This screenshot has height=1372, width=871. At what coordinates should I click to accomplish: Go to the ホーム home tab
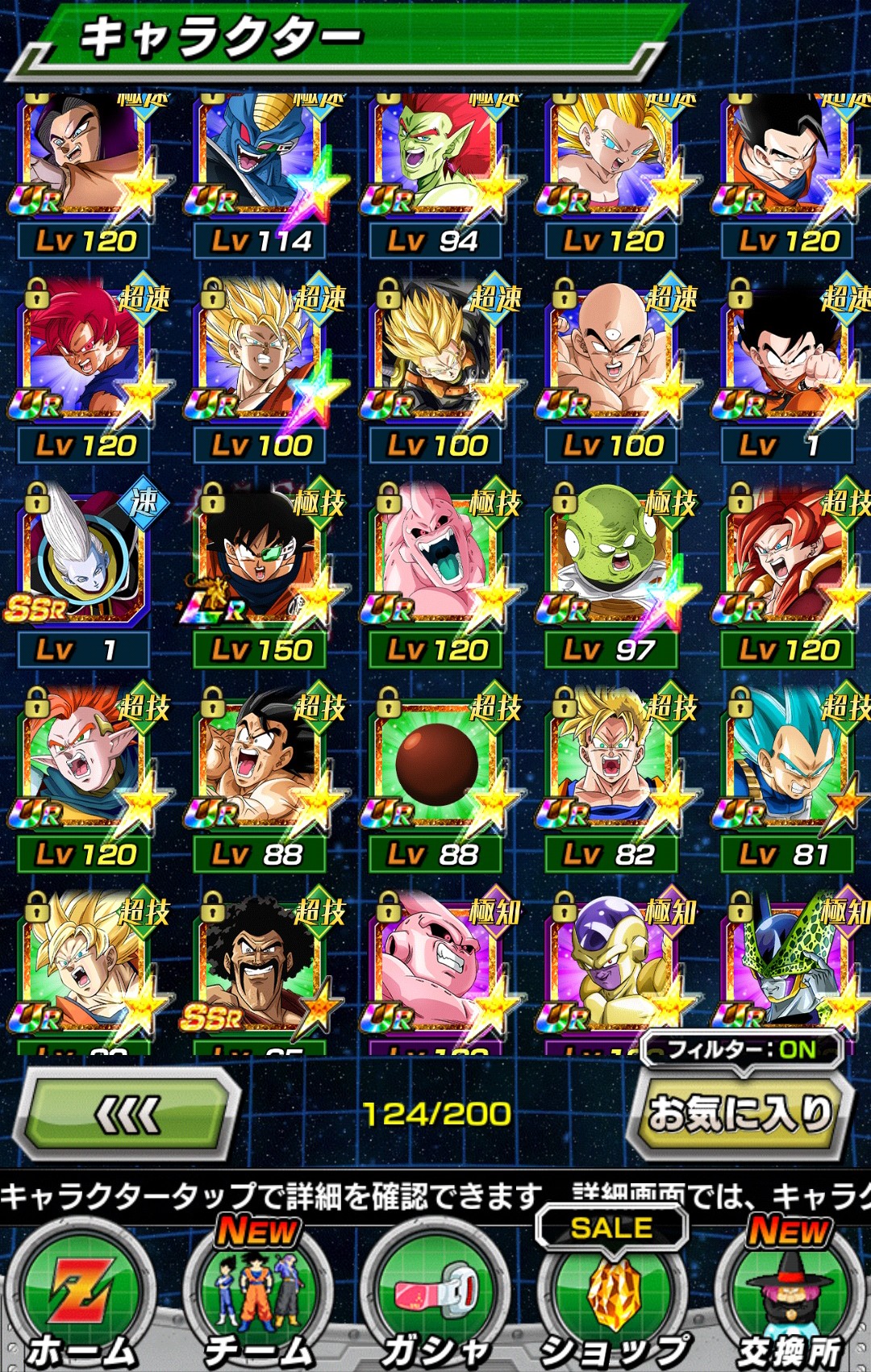(81, 1299)
